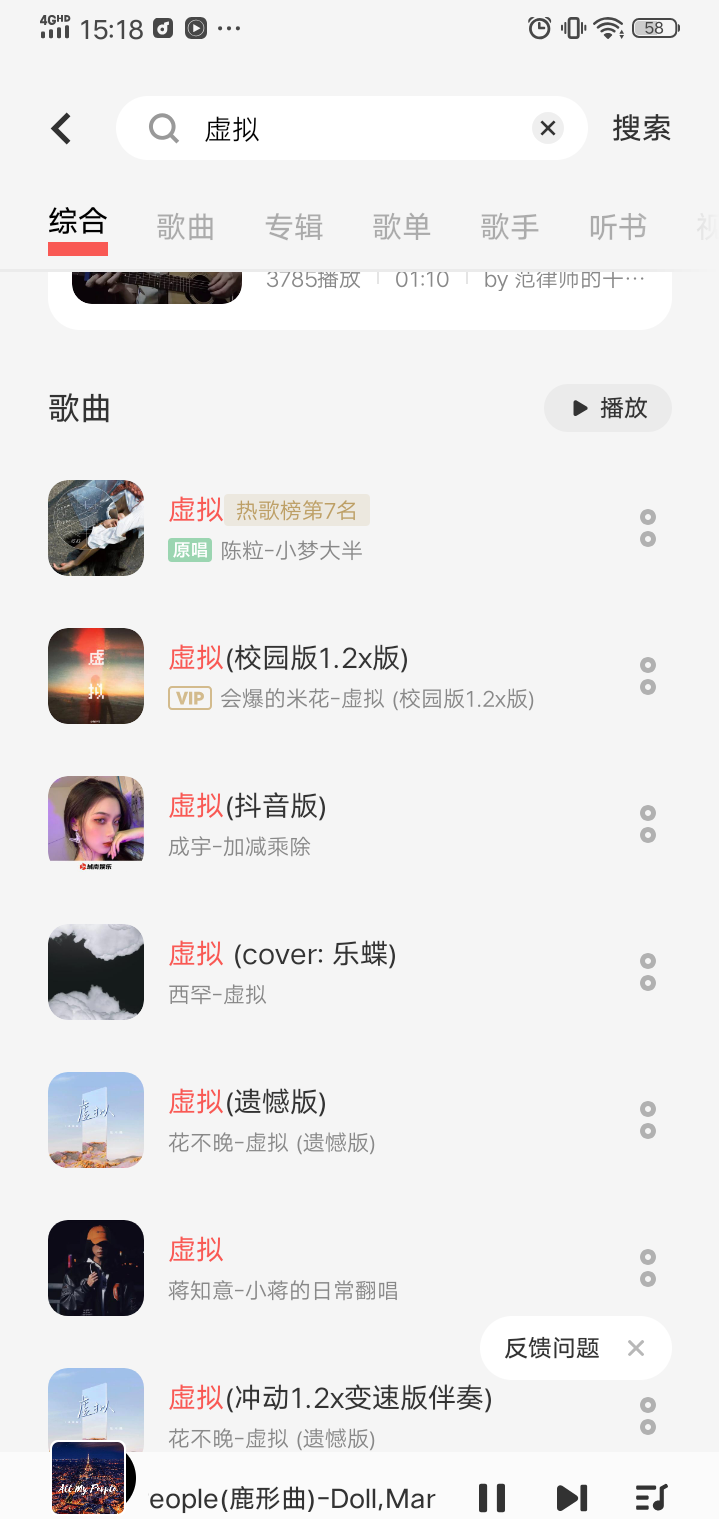
Task: Open more options for 虚拟 (cover: 乐蝶)
Action: [x=647, y=972]
